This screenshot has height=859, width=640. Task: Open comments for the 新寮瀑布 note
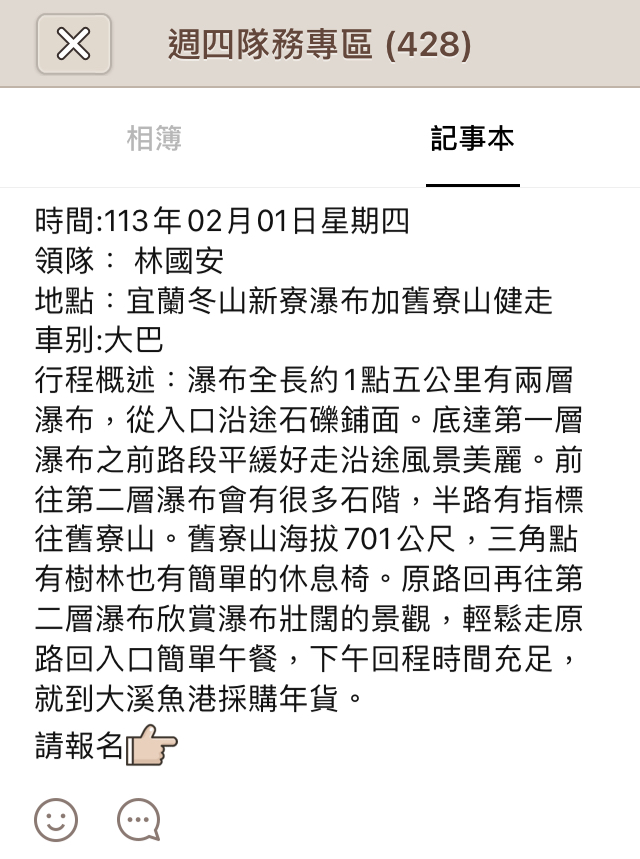click(x=138, y=820)
